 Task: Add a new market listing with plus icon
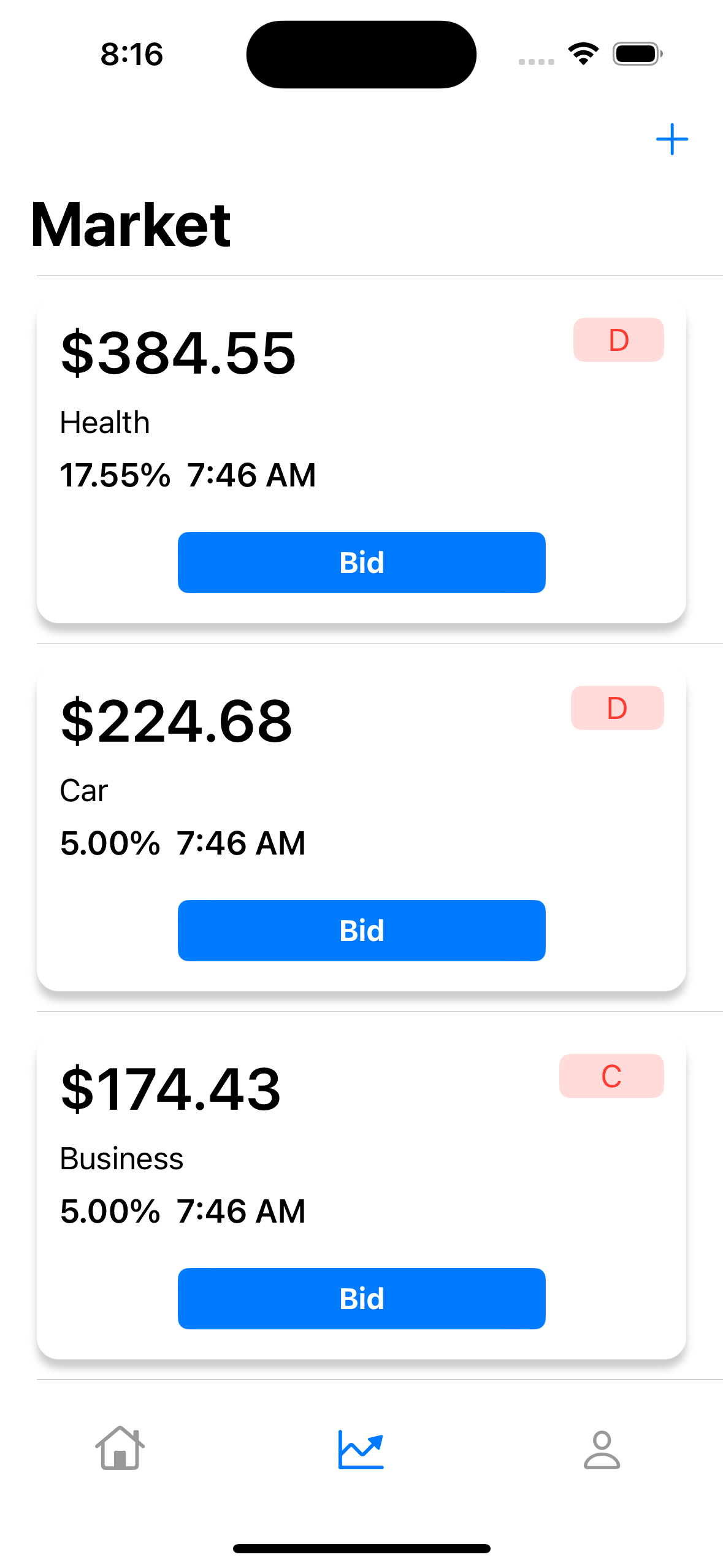(671, 139)
